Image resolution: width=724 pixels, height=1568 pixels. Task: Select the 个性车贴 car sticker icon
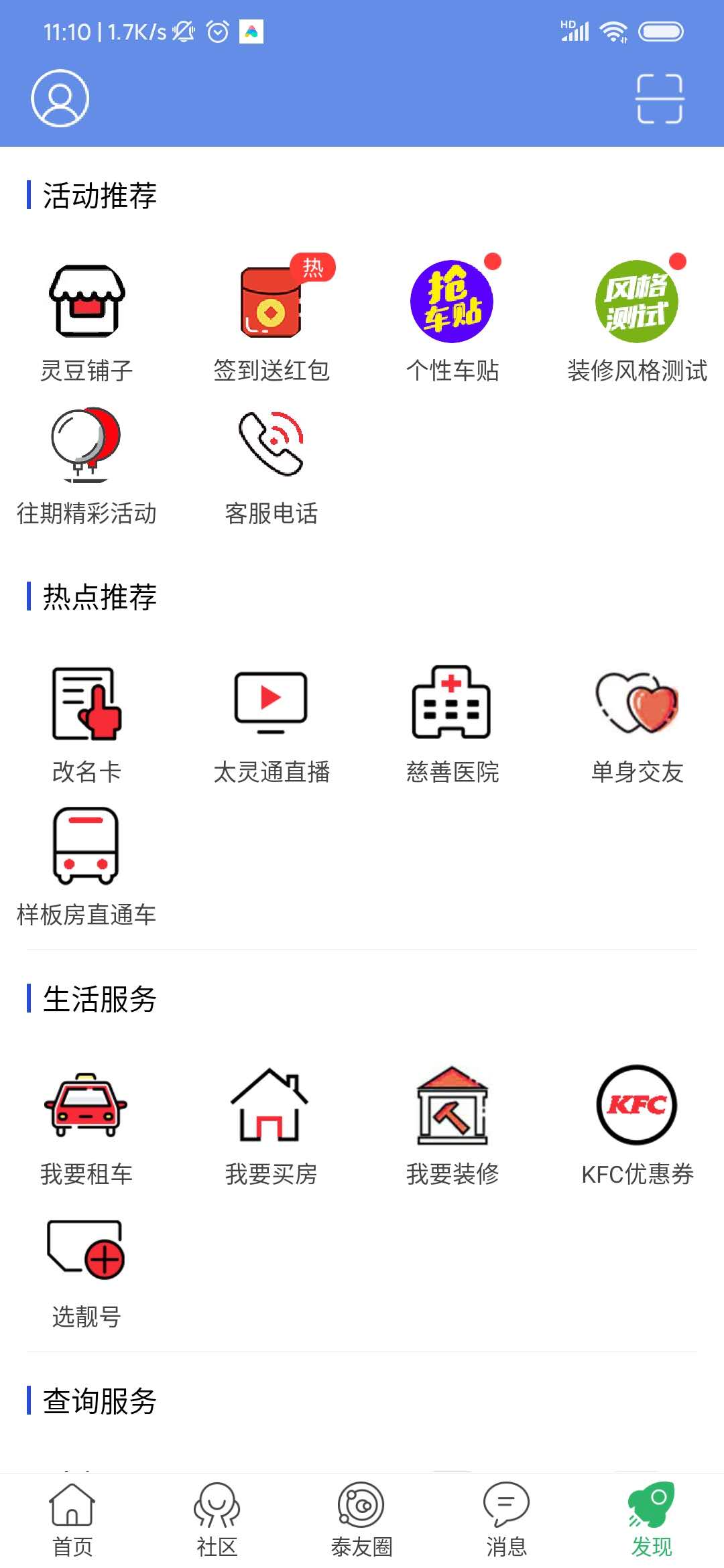click(x=452, y=301)
